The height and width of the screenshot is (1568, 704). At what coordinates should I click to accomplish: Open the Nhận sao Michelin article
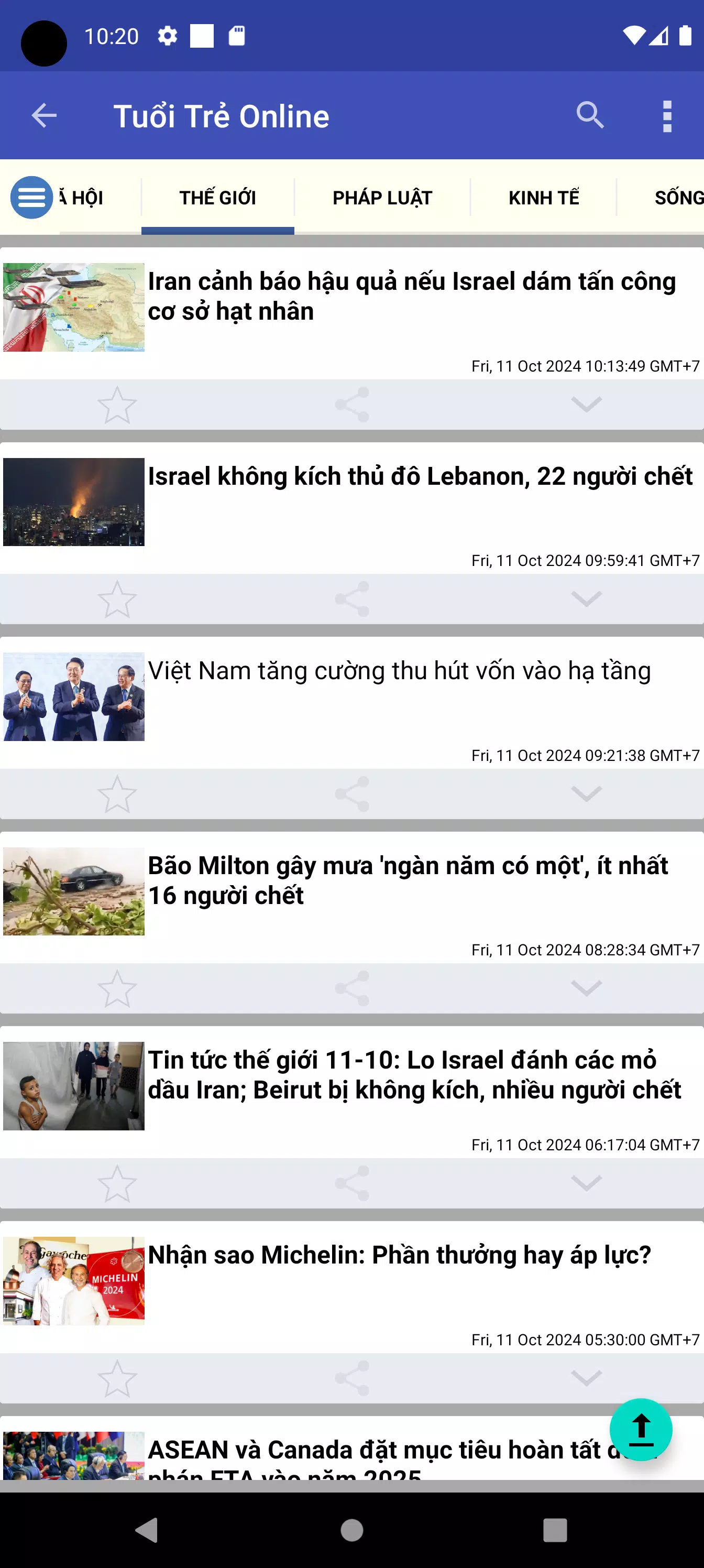click(x=399, y=1255)
